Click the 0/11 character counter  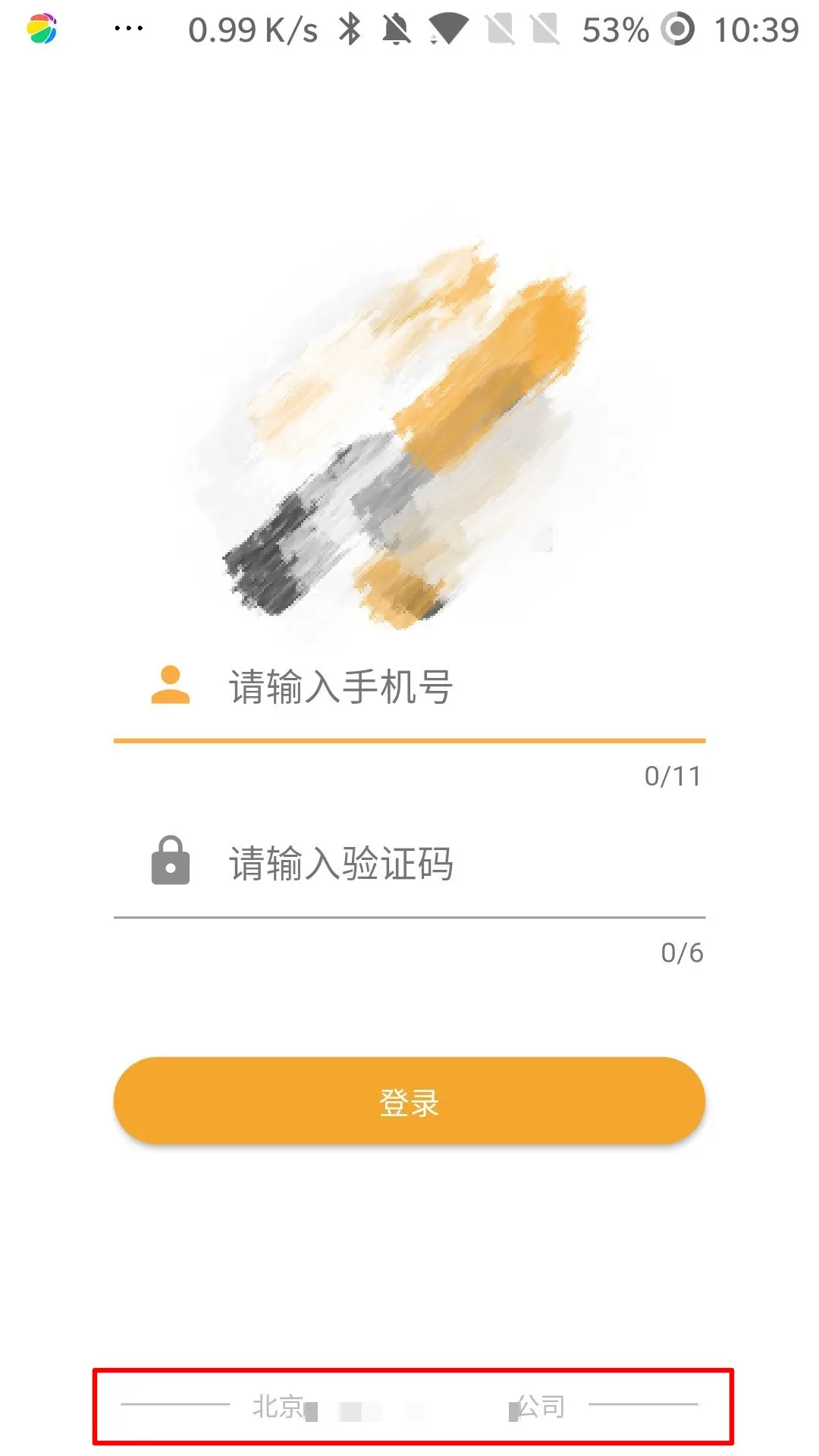(673, 775)
